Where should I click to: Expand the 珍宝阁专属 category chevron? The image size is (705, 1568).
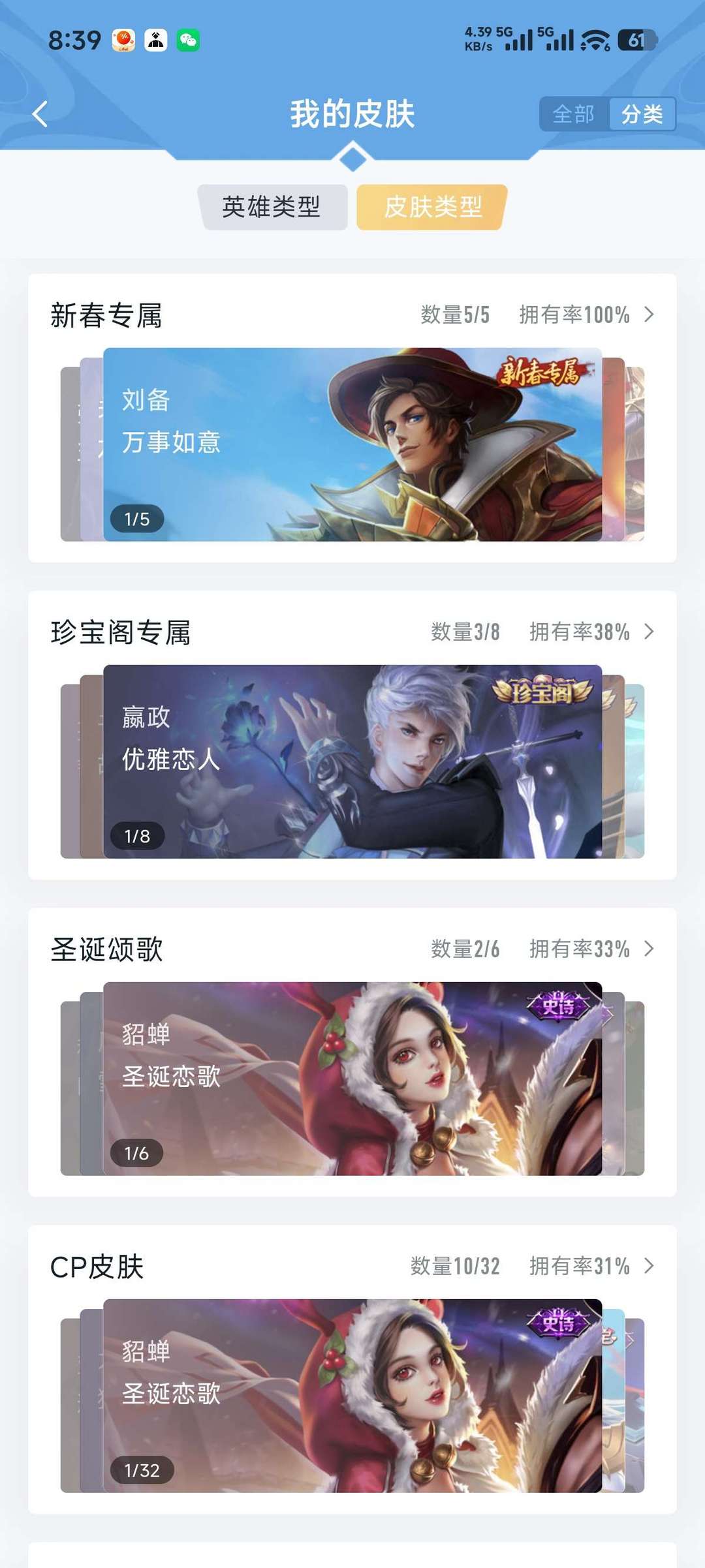pyautogui.click(x=649, y=632)
